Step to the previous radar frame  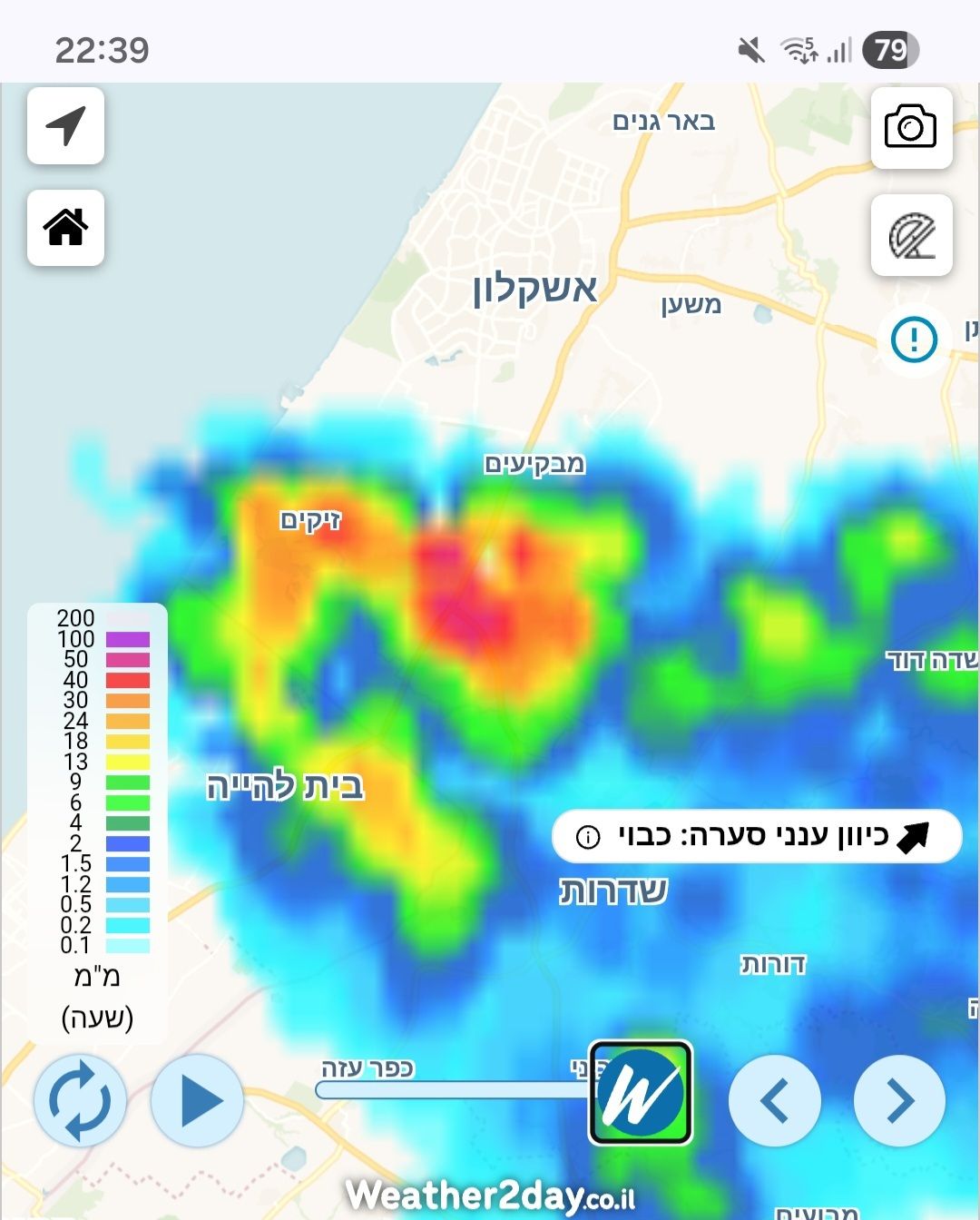[775, 1100]
